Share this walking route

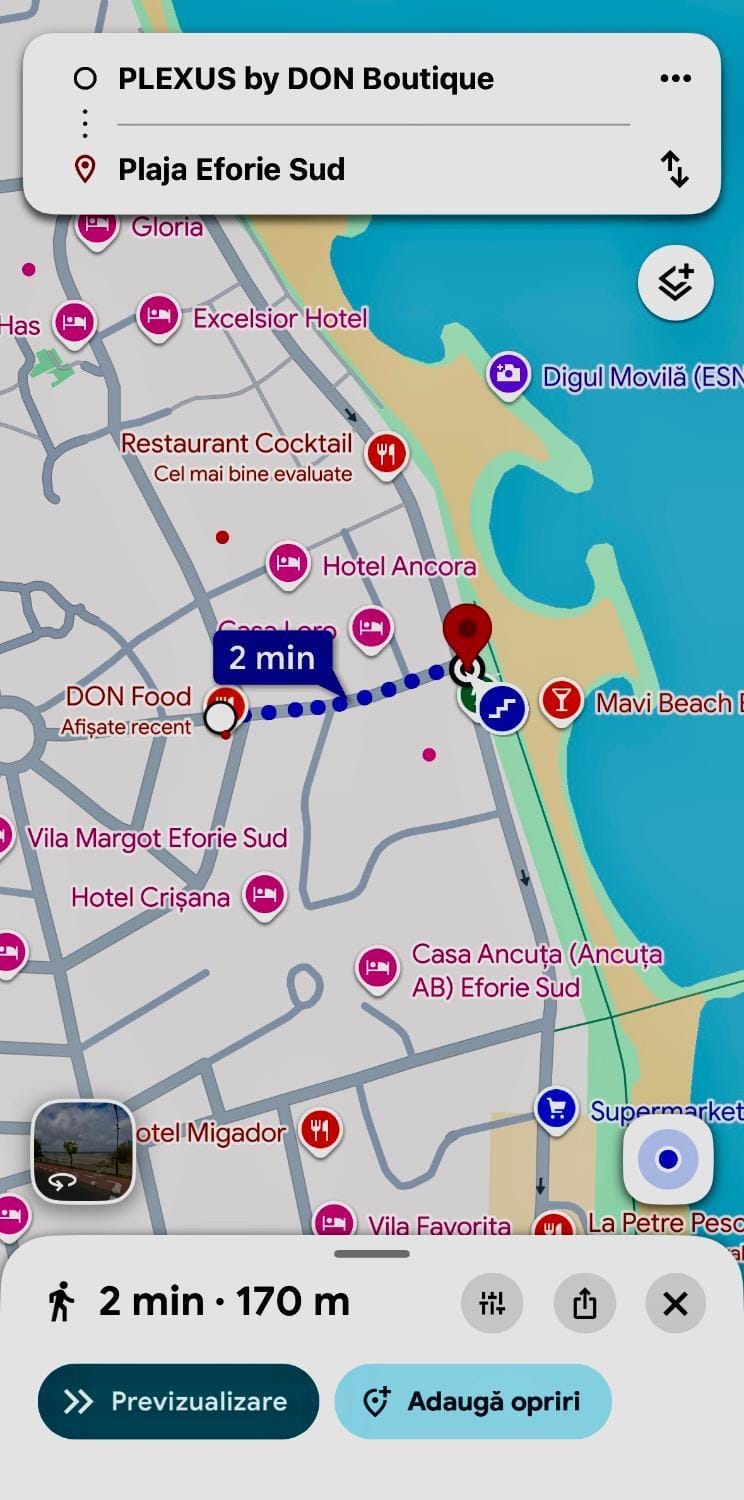585,1303
